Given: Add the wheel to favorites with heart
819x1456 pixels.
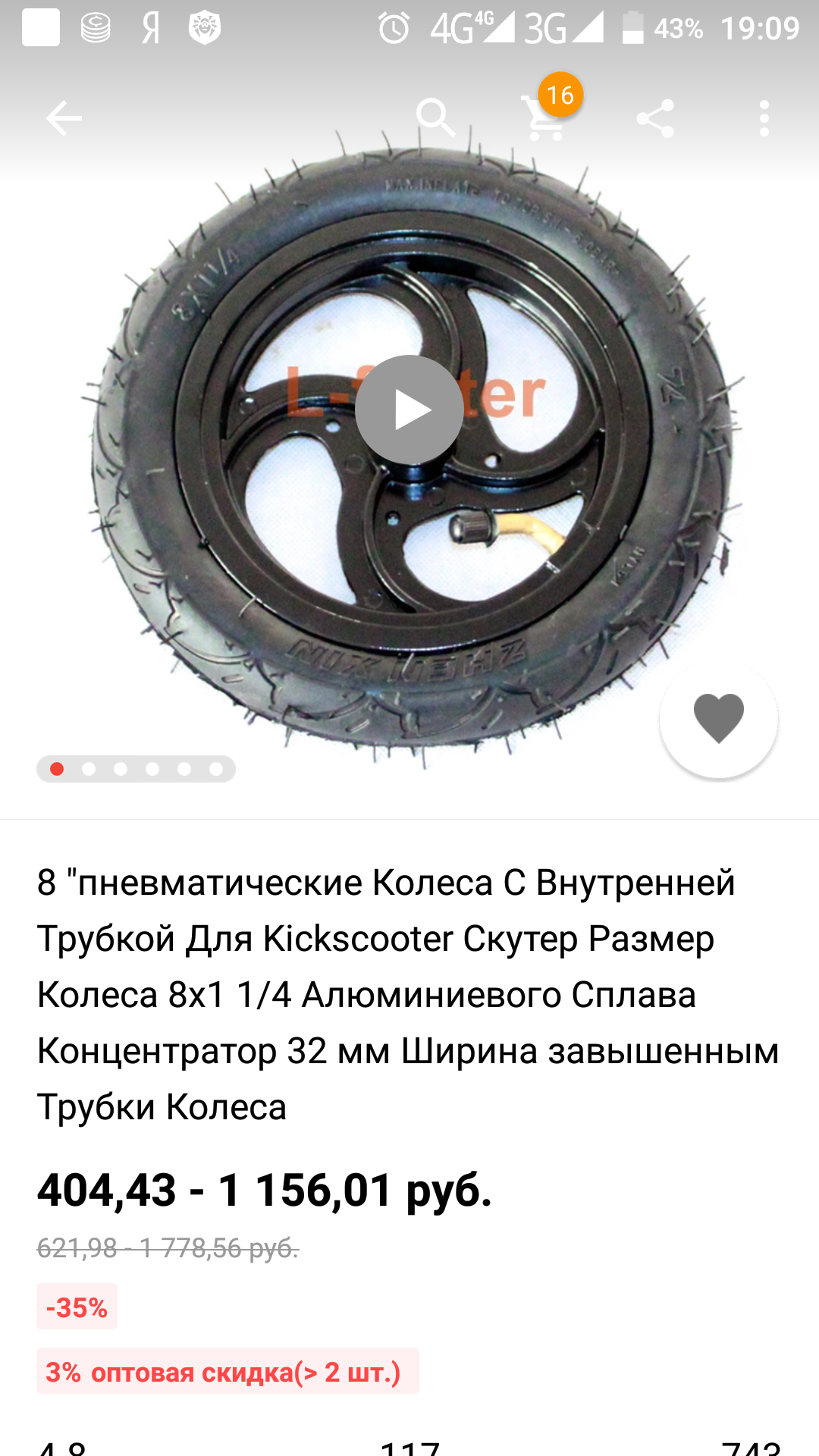Looking at the screenshot, I should point(719,719).
